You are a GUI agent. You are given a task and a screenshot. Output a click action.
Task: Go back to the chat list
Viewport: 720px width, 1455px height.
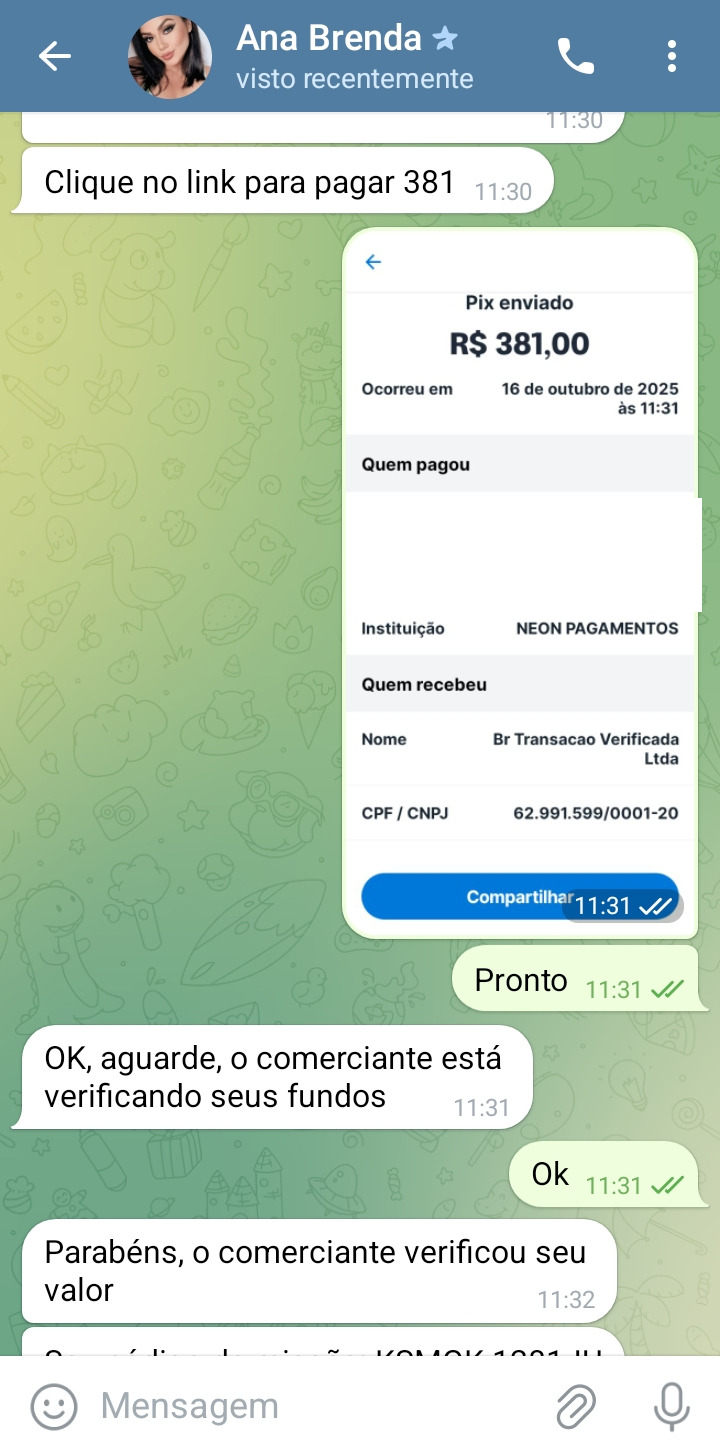click(x=54, y=57)
